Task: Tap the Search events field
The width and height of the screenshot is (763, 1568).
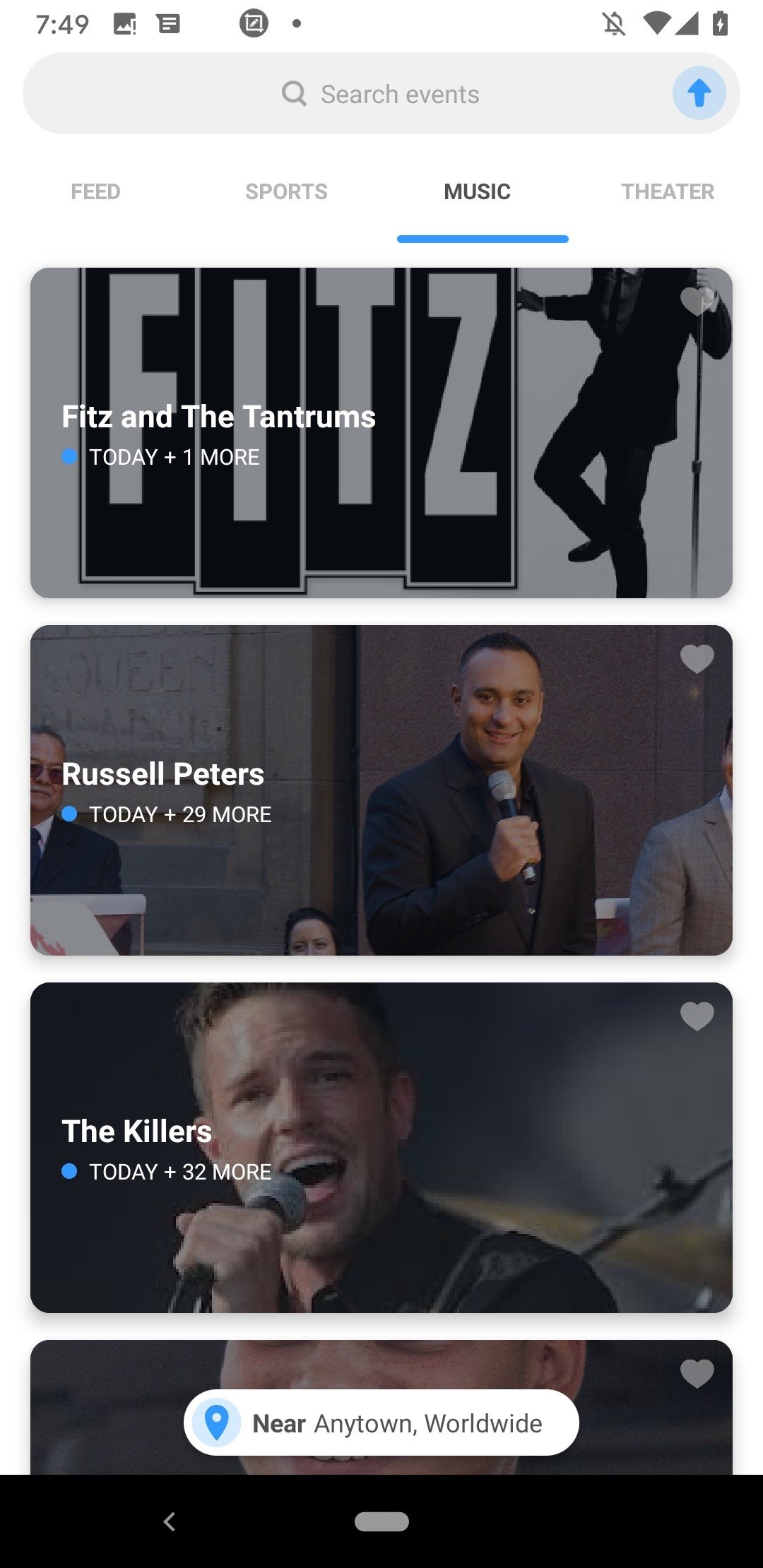Action: click(380, 94)
